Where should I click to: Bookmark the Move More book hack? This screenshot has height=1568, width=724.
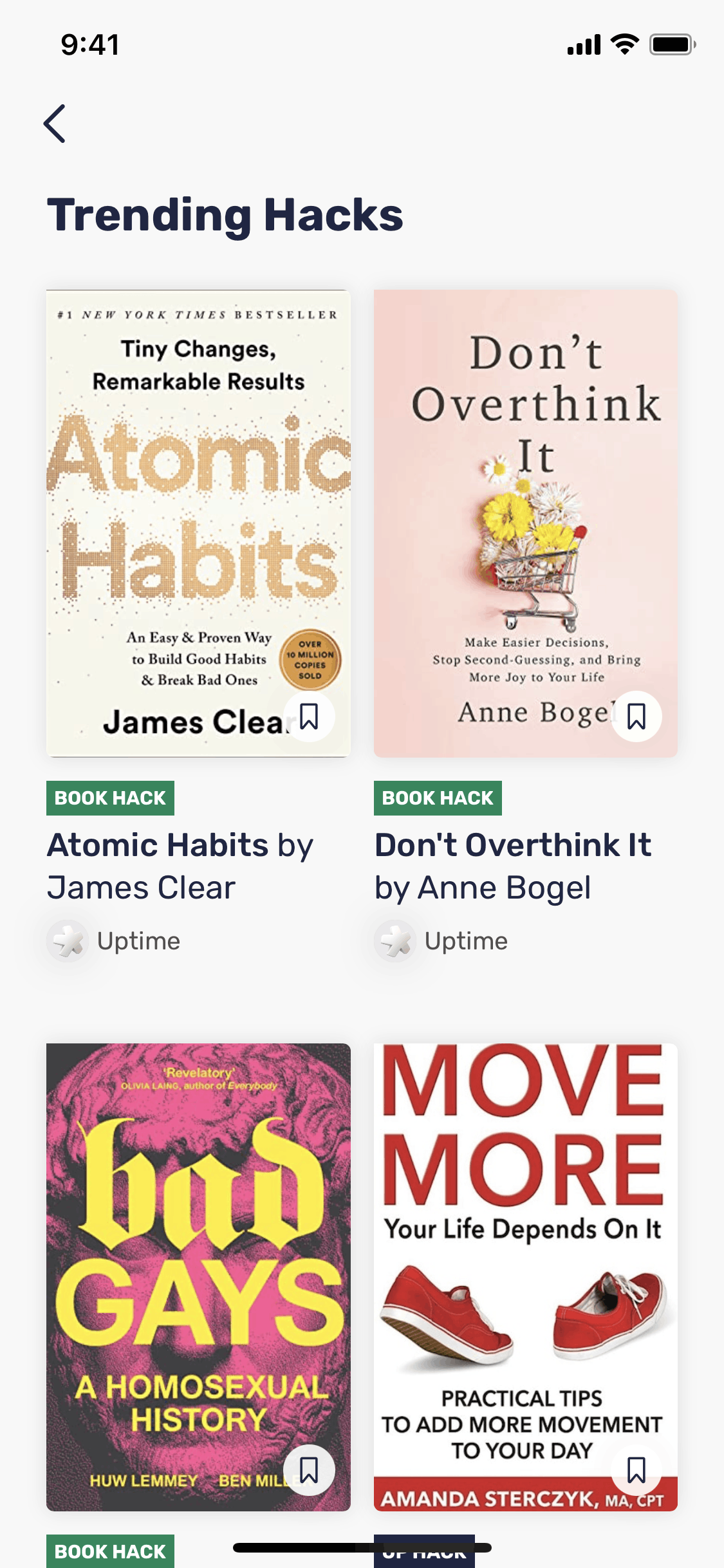click(x=636, y=1470)
